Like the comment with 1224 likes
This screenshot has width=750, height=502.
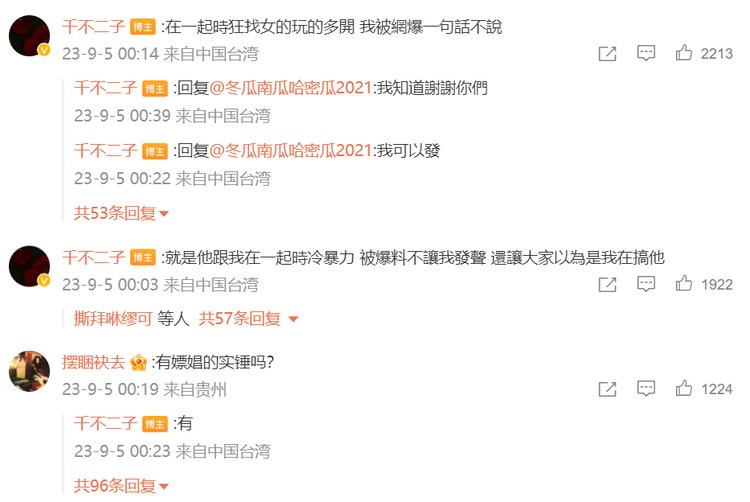[684, 389]
